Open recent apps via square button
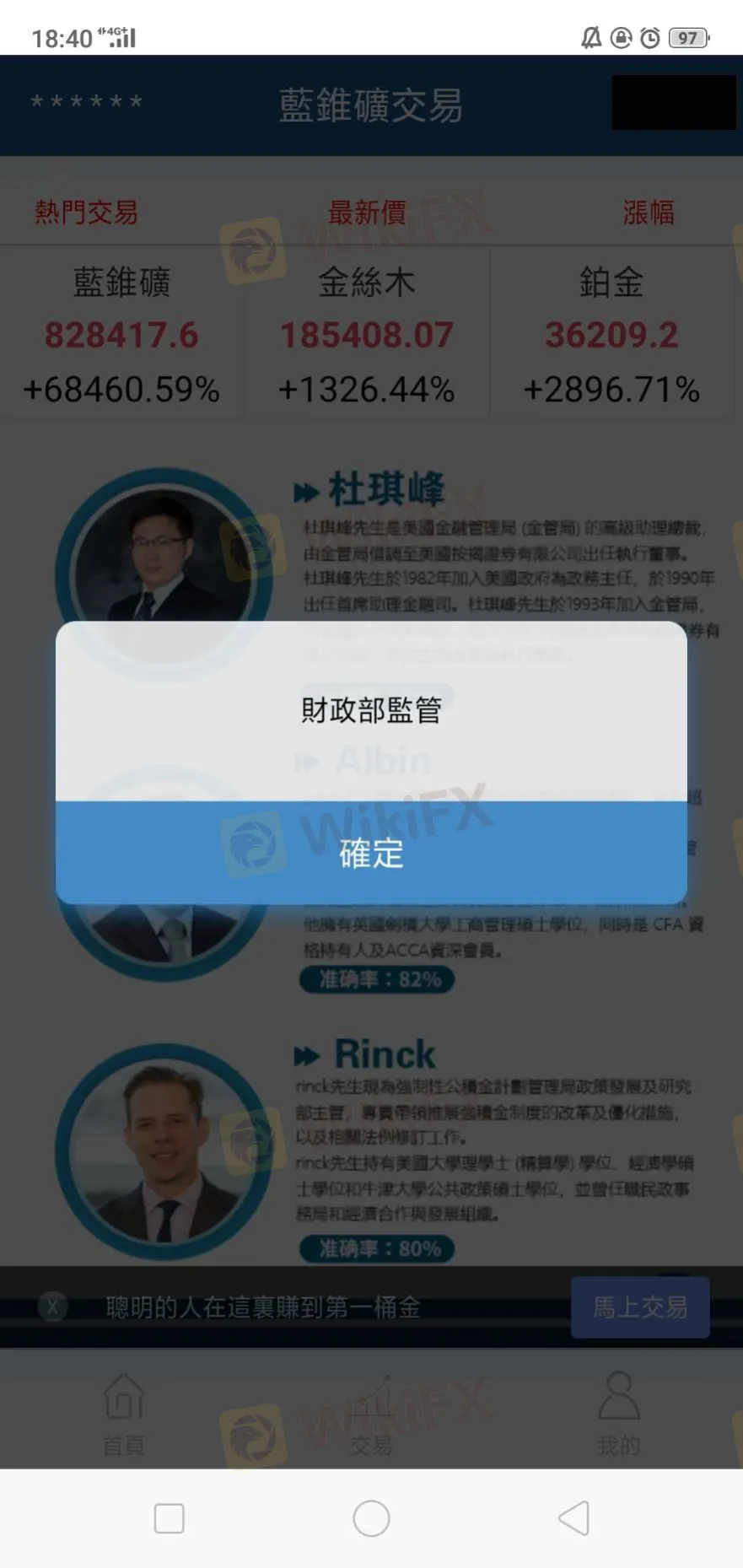 [170, 1518]
